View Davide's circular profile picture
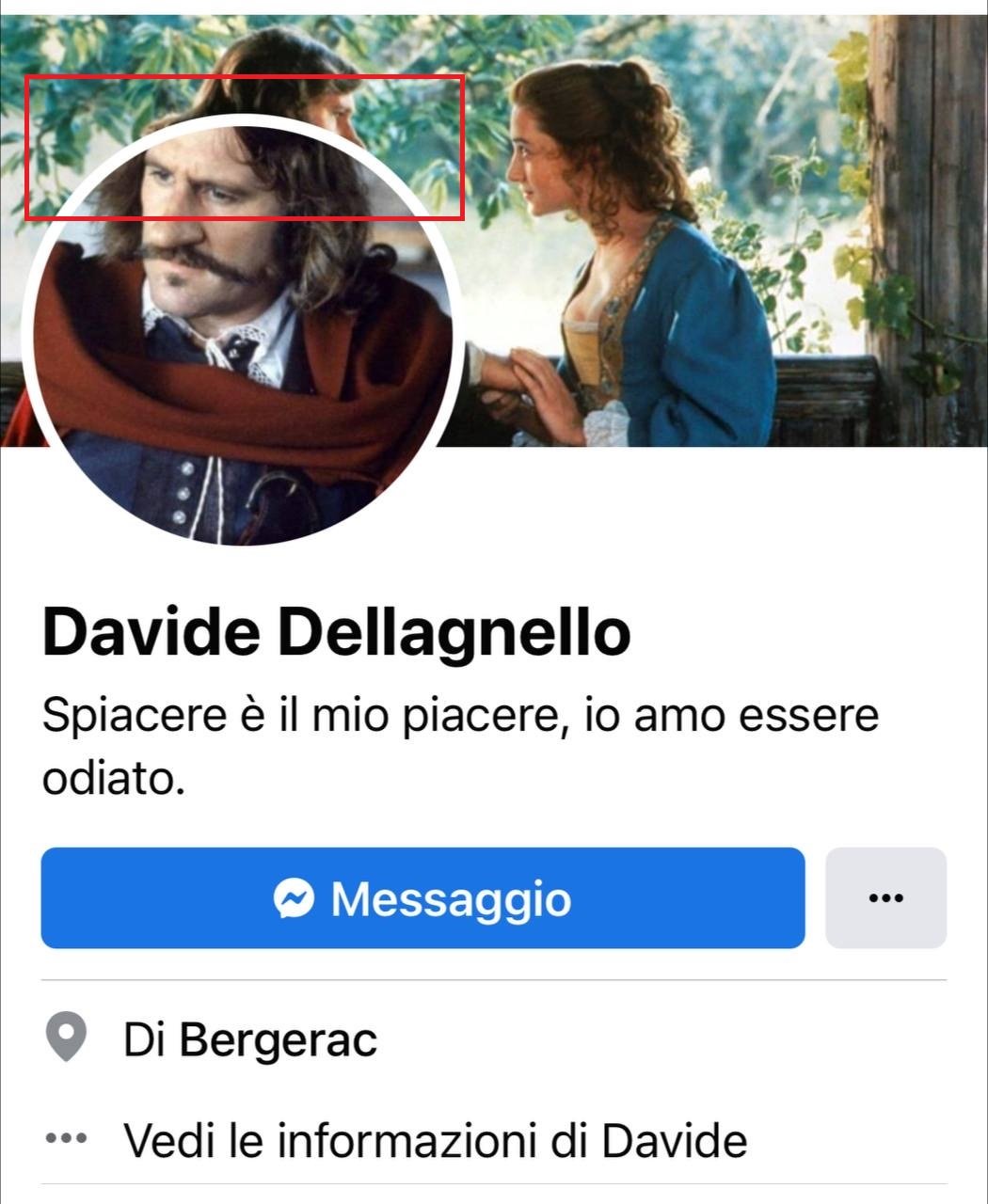 pos(243,334)
